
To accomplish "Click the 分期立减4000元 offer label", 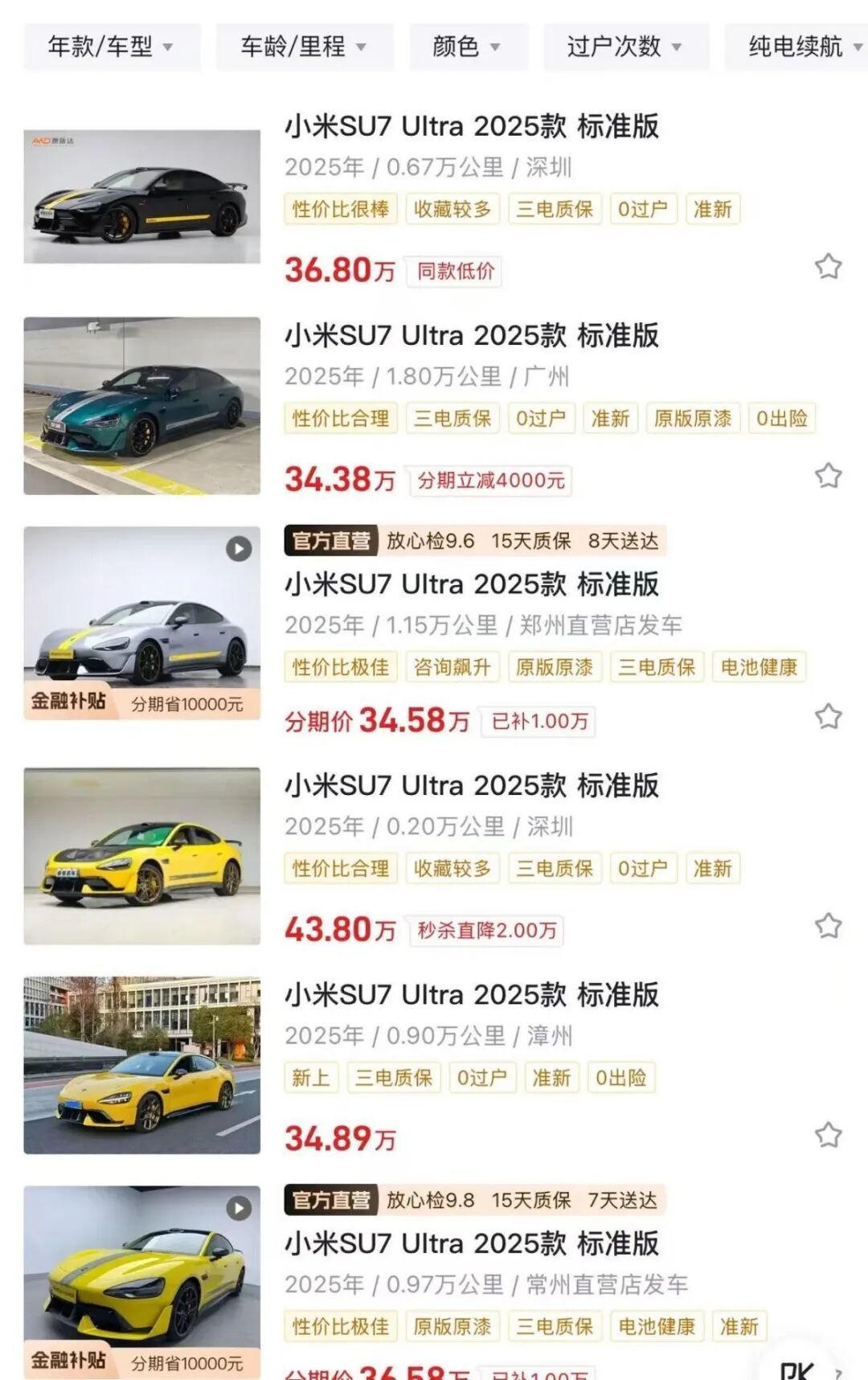I will (x=490, y=481).
